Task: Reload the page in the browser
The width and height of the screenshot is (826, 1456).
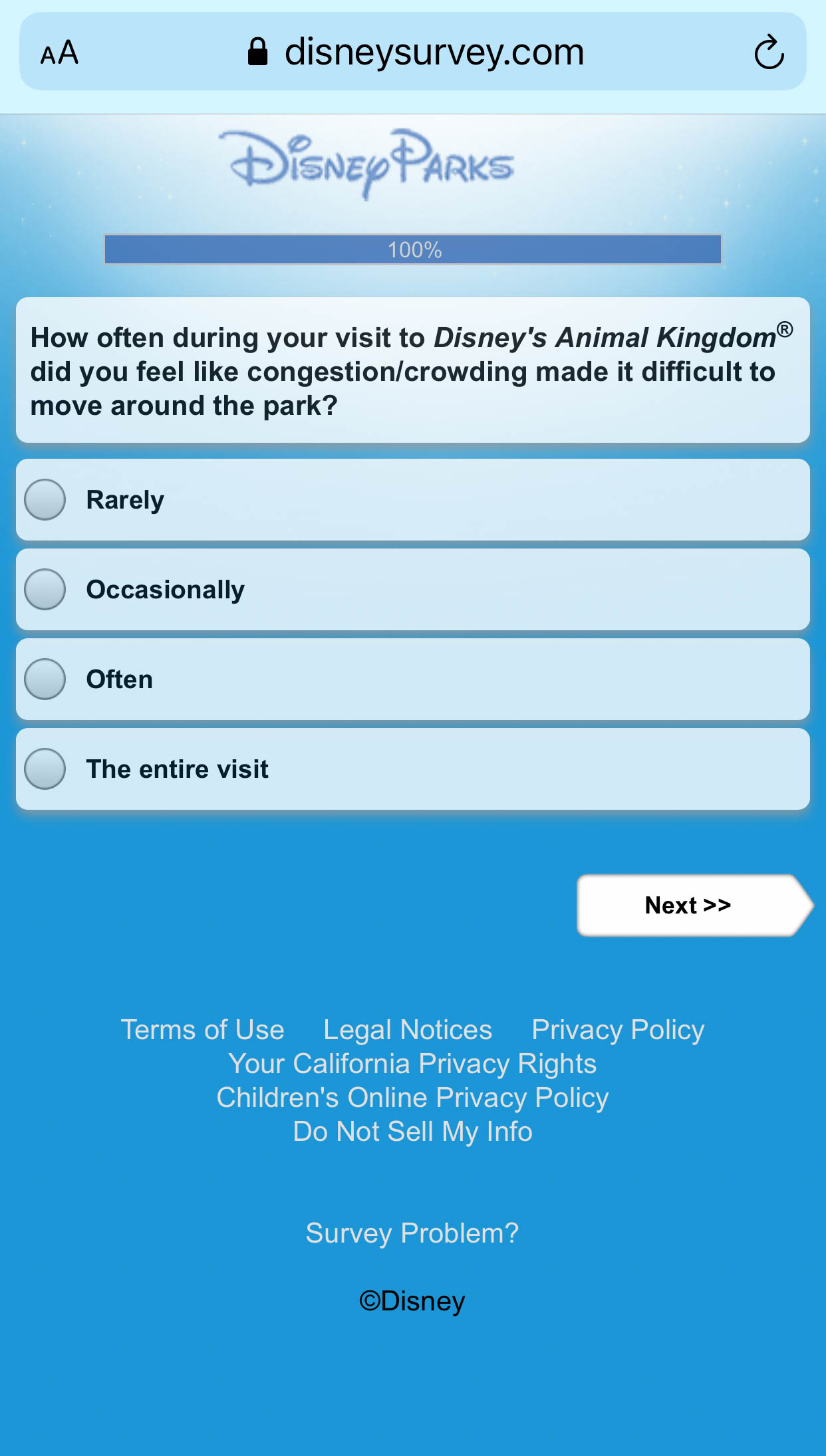Action: pyautogui.click(x=769, y=52)
